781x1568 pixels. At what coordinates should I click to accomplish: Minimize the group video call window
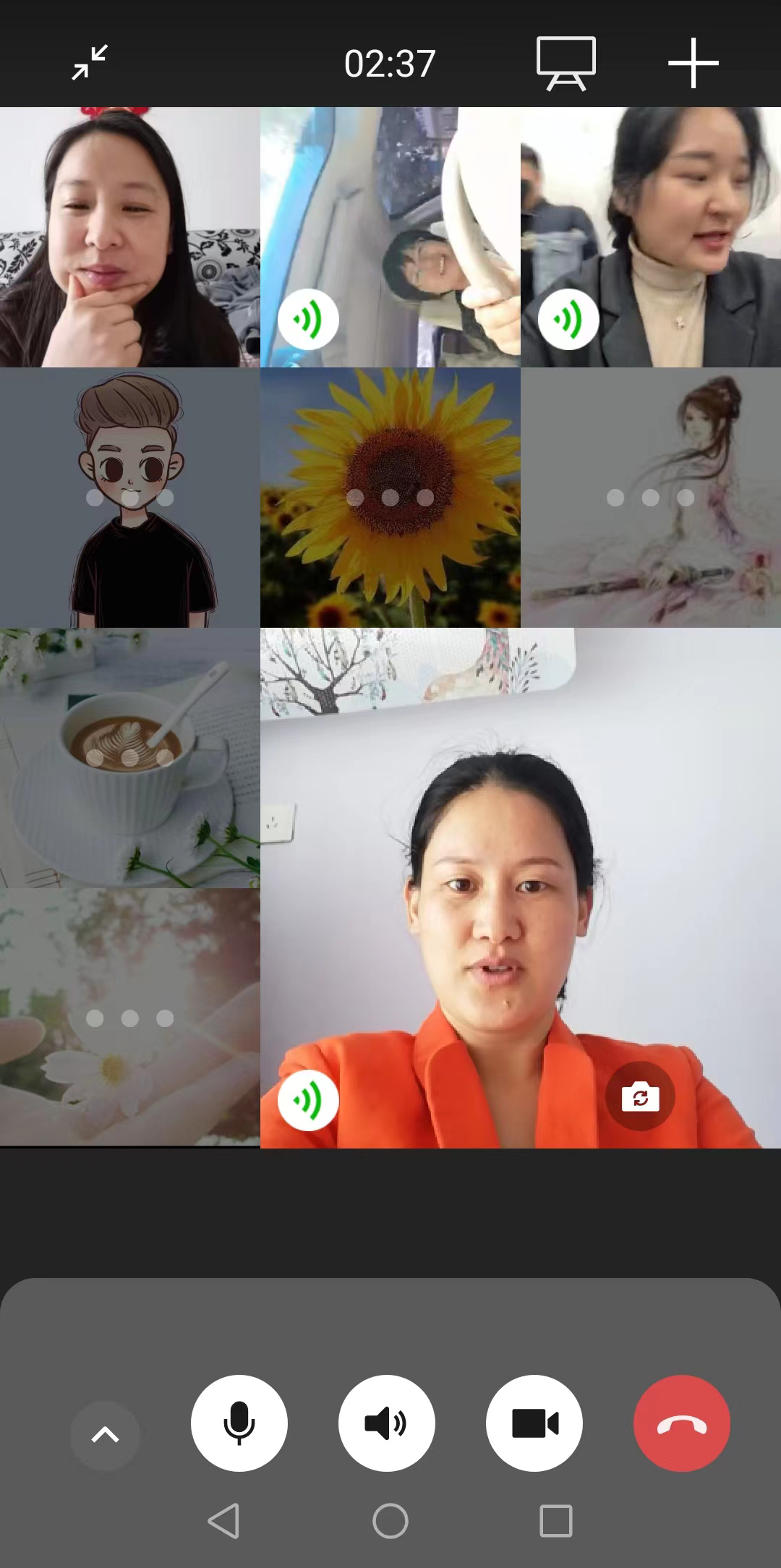90,63
